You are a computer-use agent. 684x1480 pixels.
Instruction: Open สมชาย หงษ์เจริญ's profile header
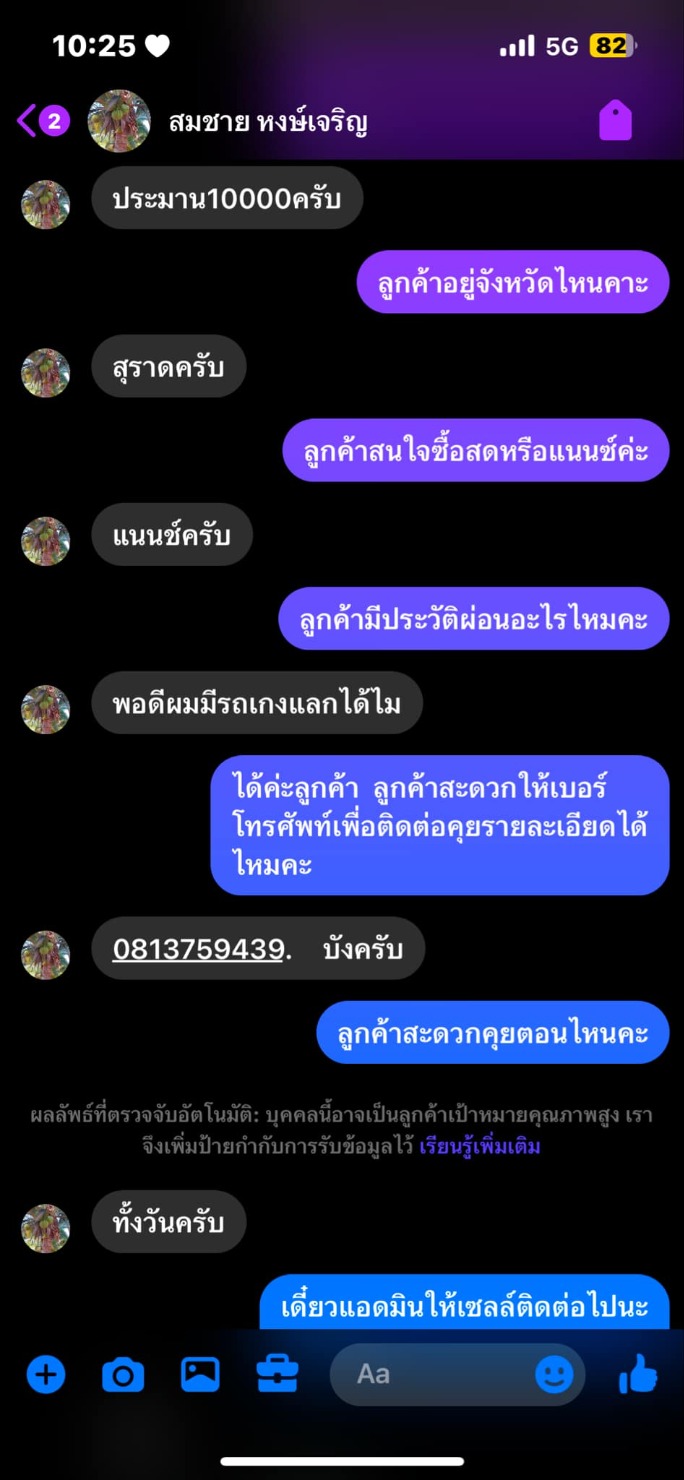[x=229, y=121]
